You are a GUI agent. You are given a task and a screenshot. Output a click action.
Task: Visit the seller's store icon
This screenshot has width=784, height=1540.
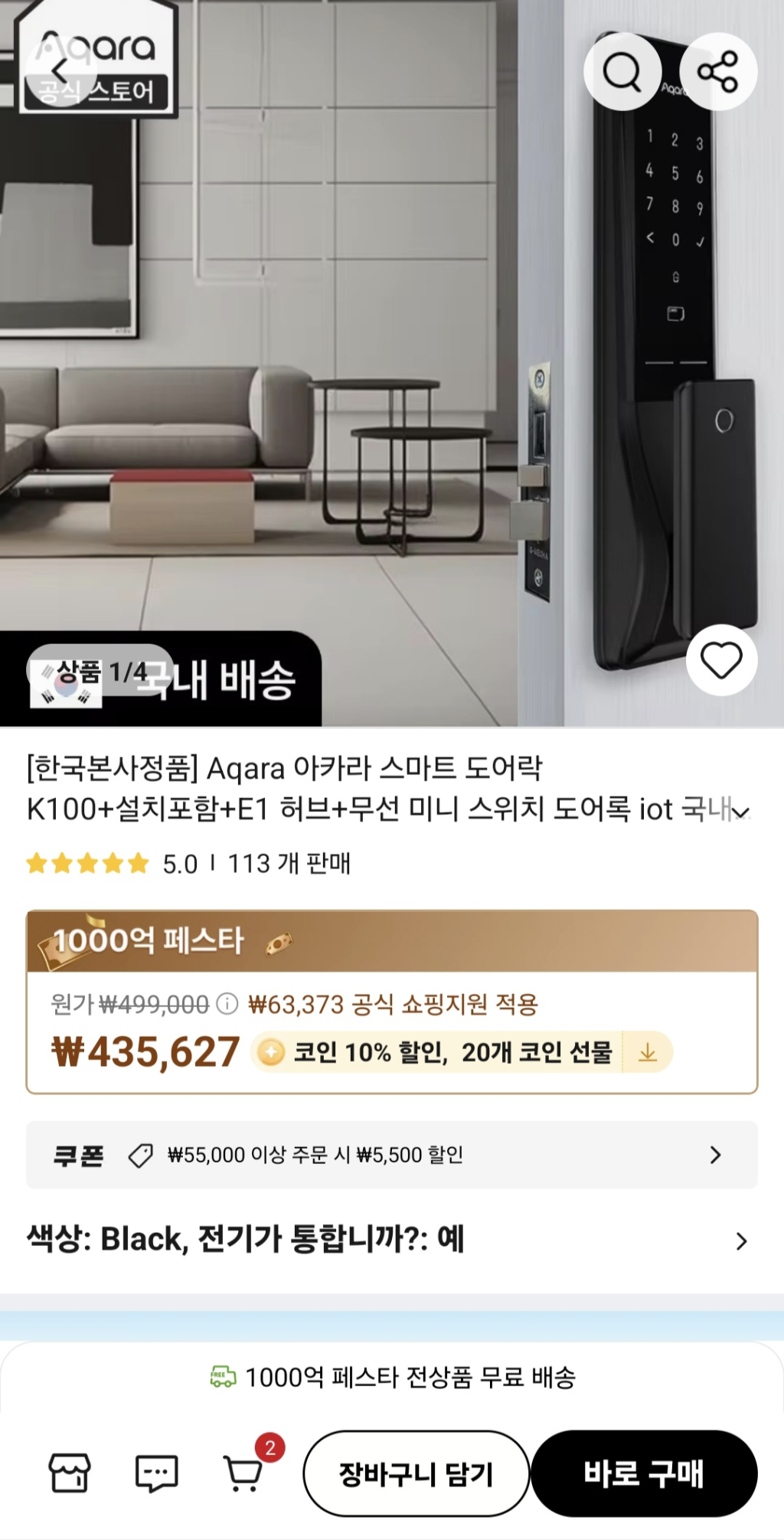click(x=70, y=1473)
